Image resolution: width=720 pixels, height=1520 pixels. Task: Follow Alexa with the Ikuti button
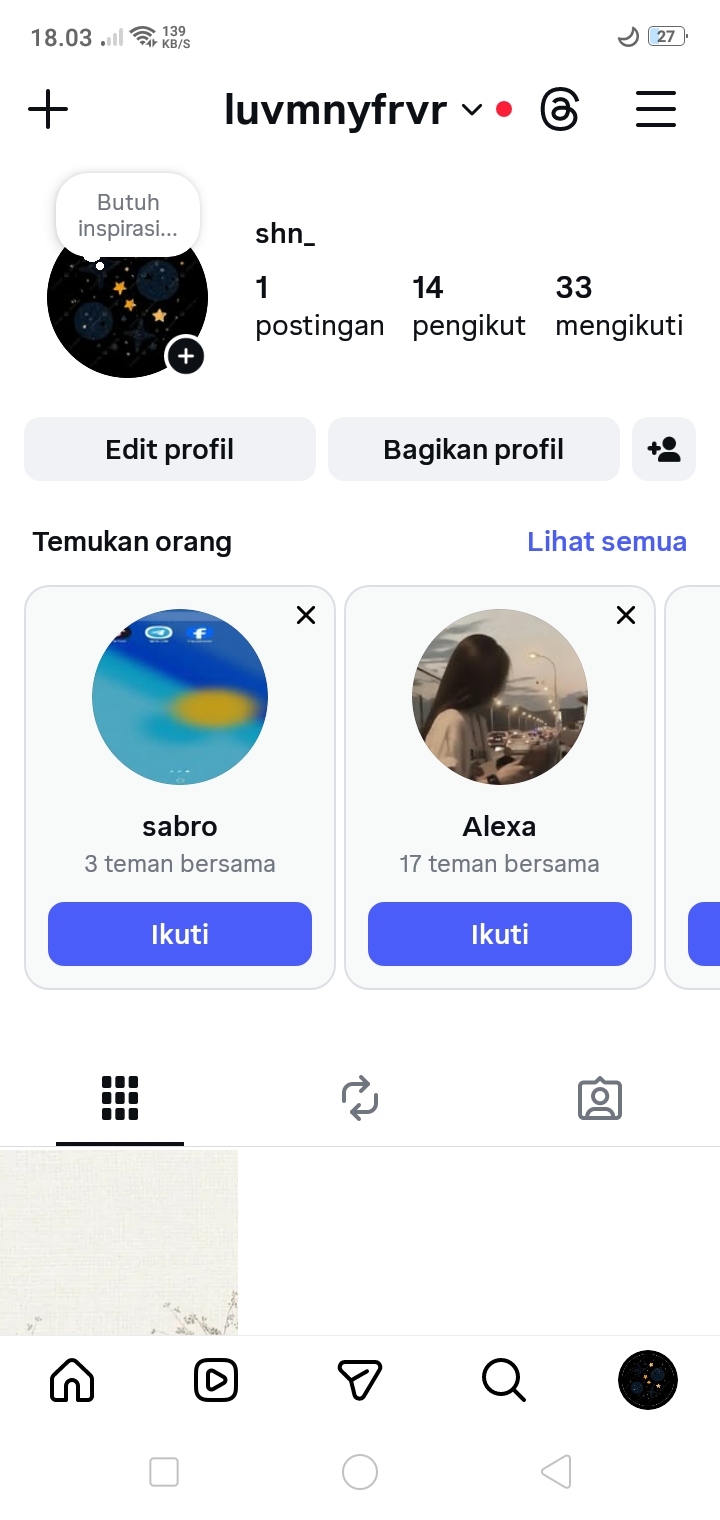click(500, 934)
